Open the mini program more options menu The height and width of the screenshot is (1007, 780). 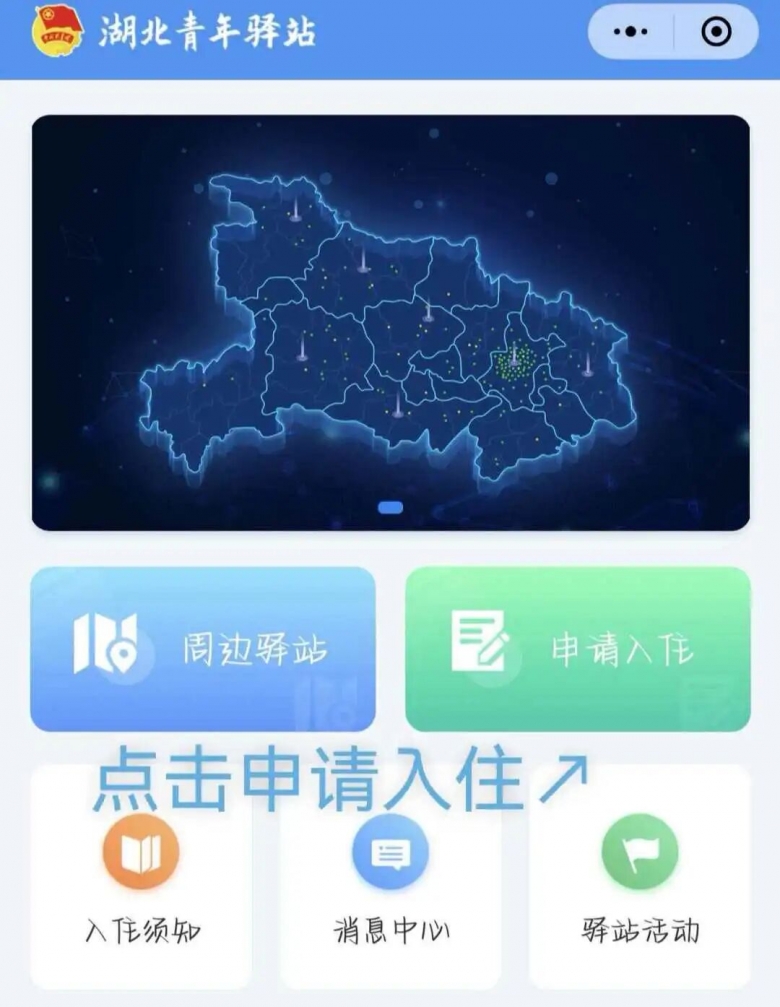[630, 32]
